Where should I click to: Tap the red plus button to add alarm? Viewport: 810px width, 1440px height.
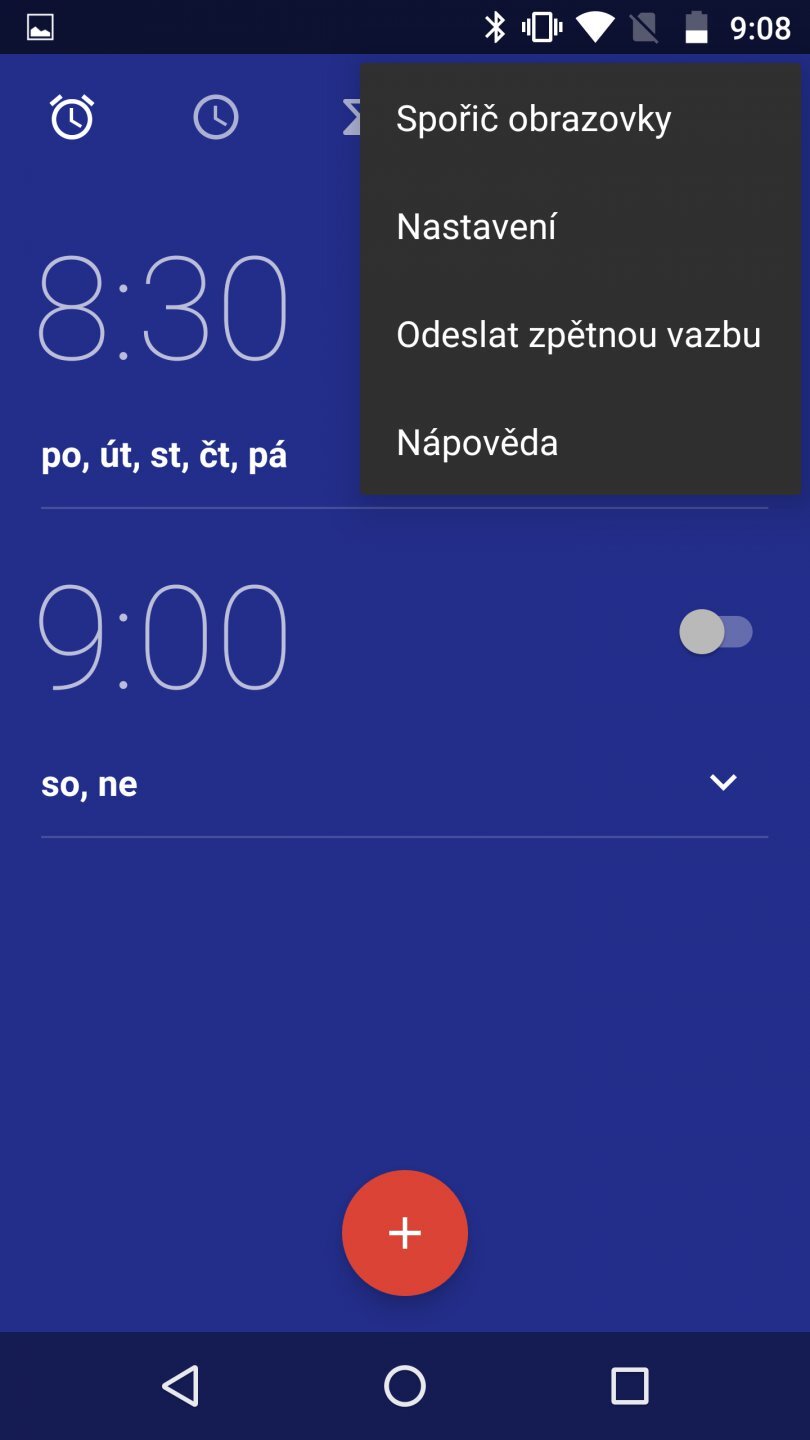click(x=404, y=1232)
